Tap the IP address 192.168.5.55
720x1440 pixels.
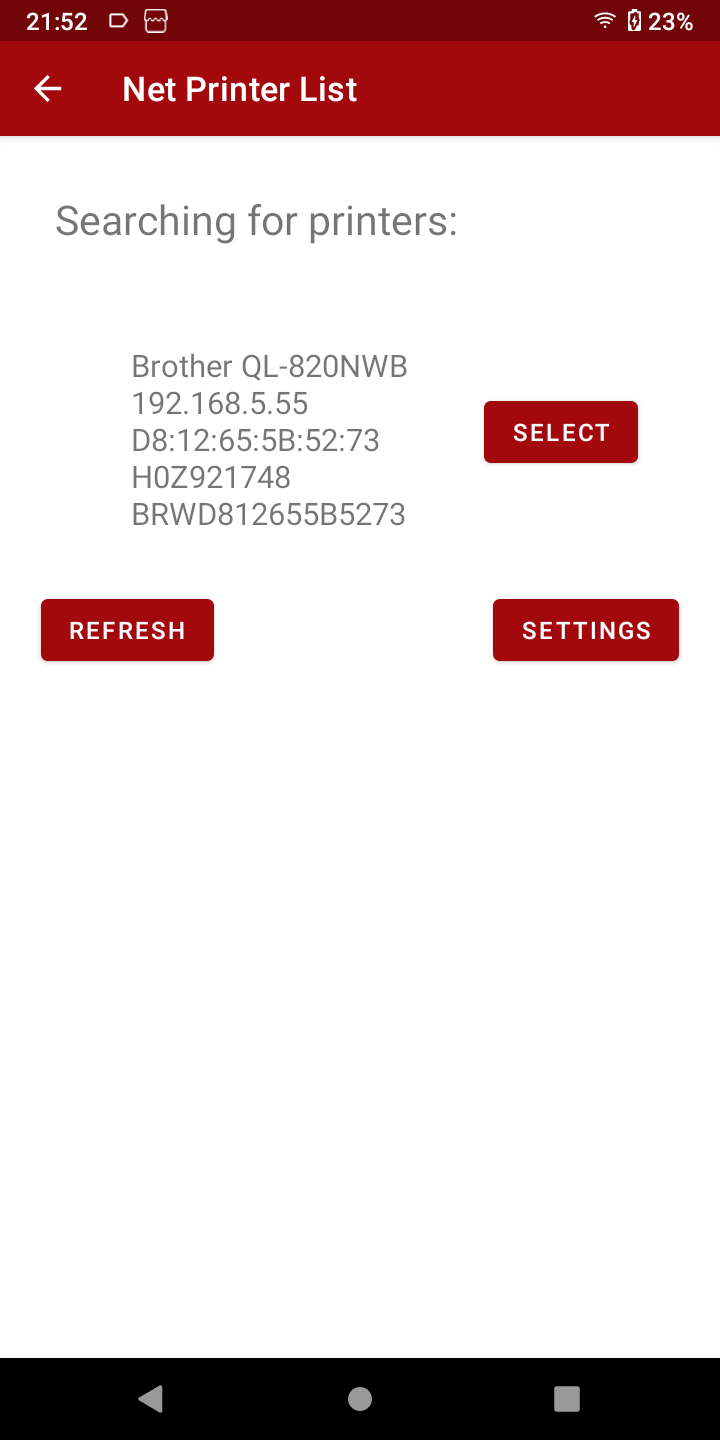tap(220, 403)
